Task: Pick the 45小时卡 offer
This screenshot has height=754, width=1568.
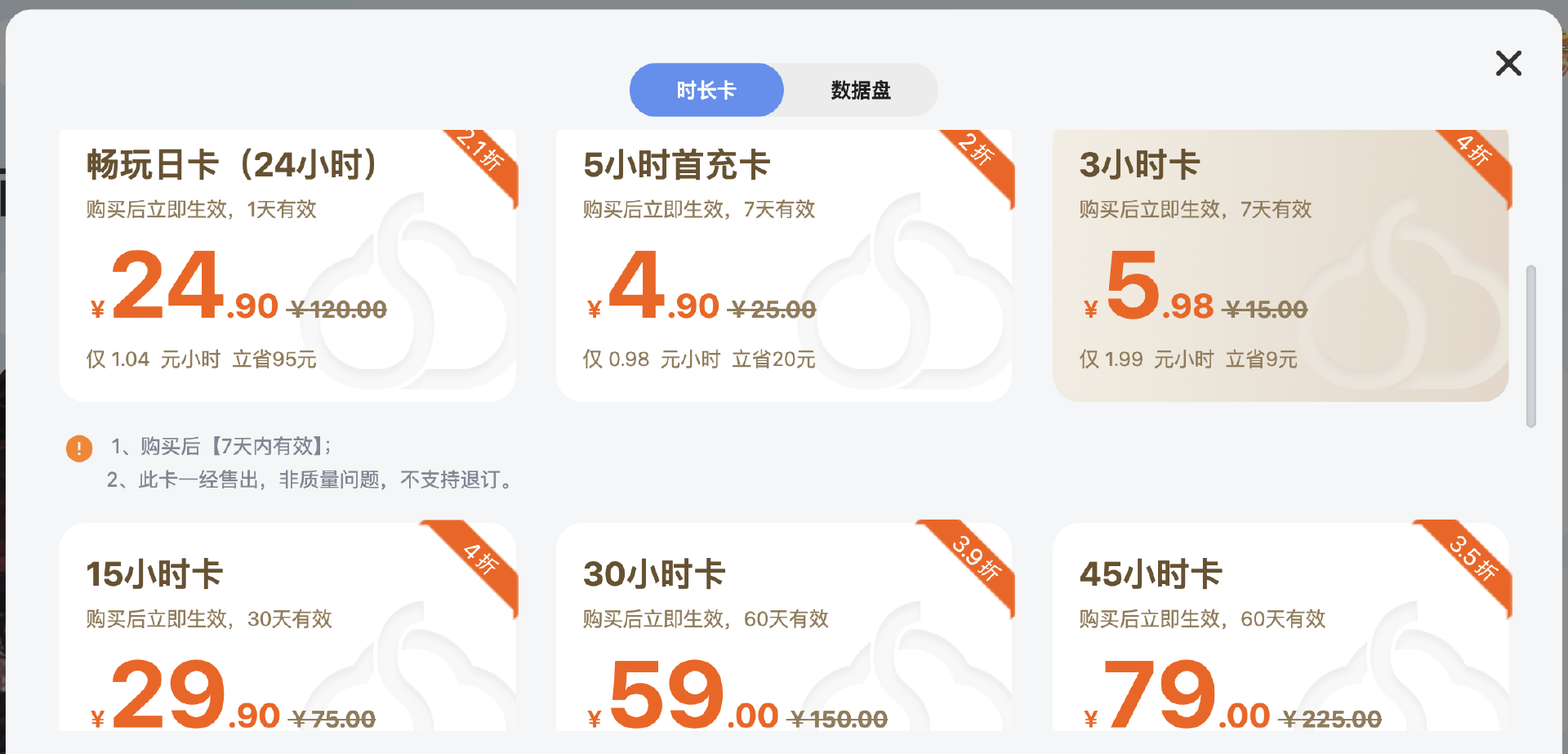Action: pyautogui.click(x=1280, y=629)
